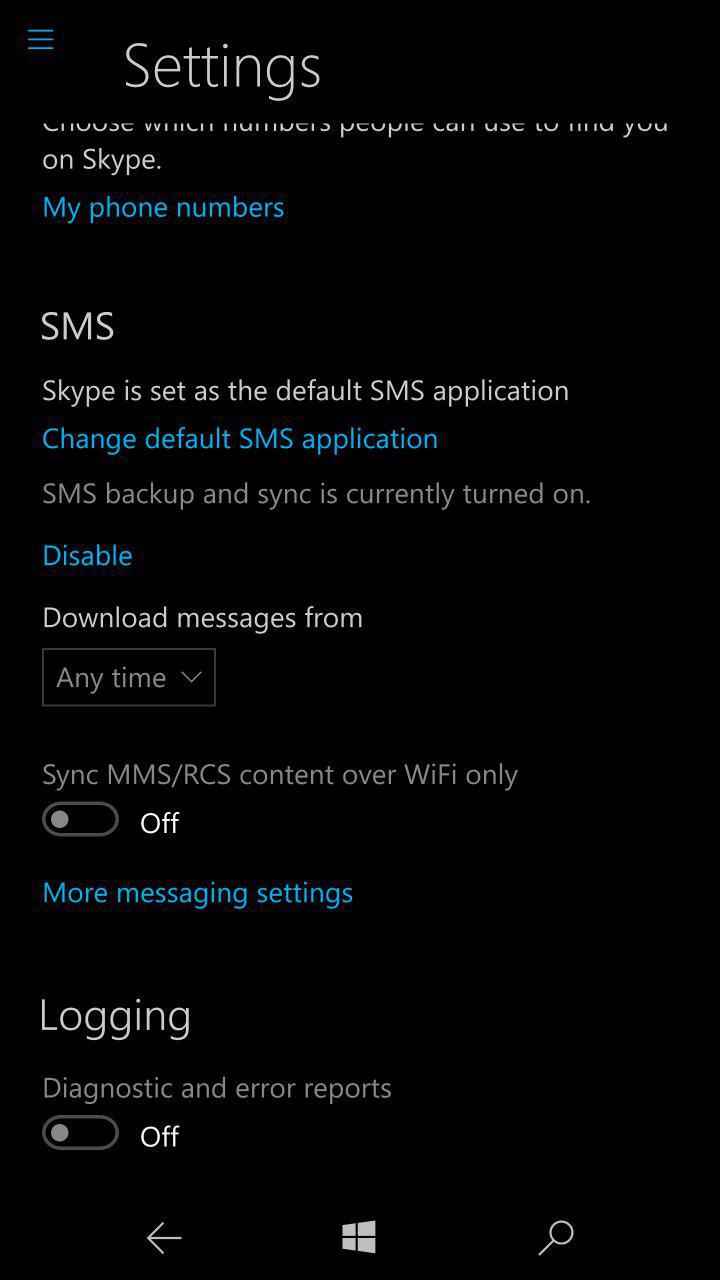Screen dimensions: 720x1280
Task: Expand the Download messages from dropdown
Action: [129, 677]
